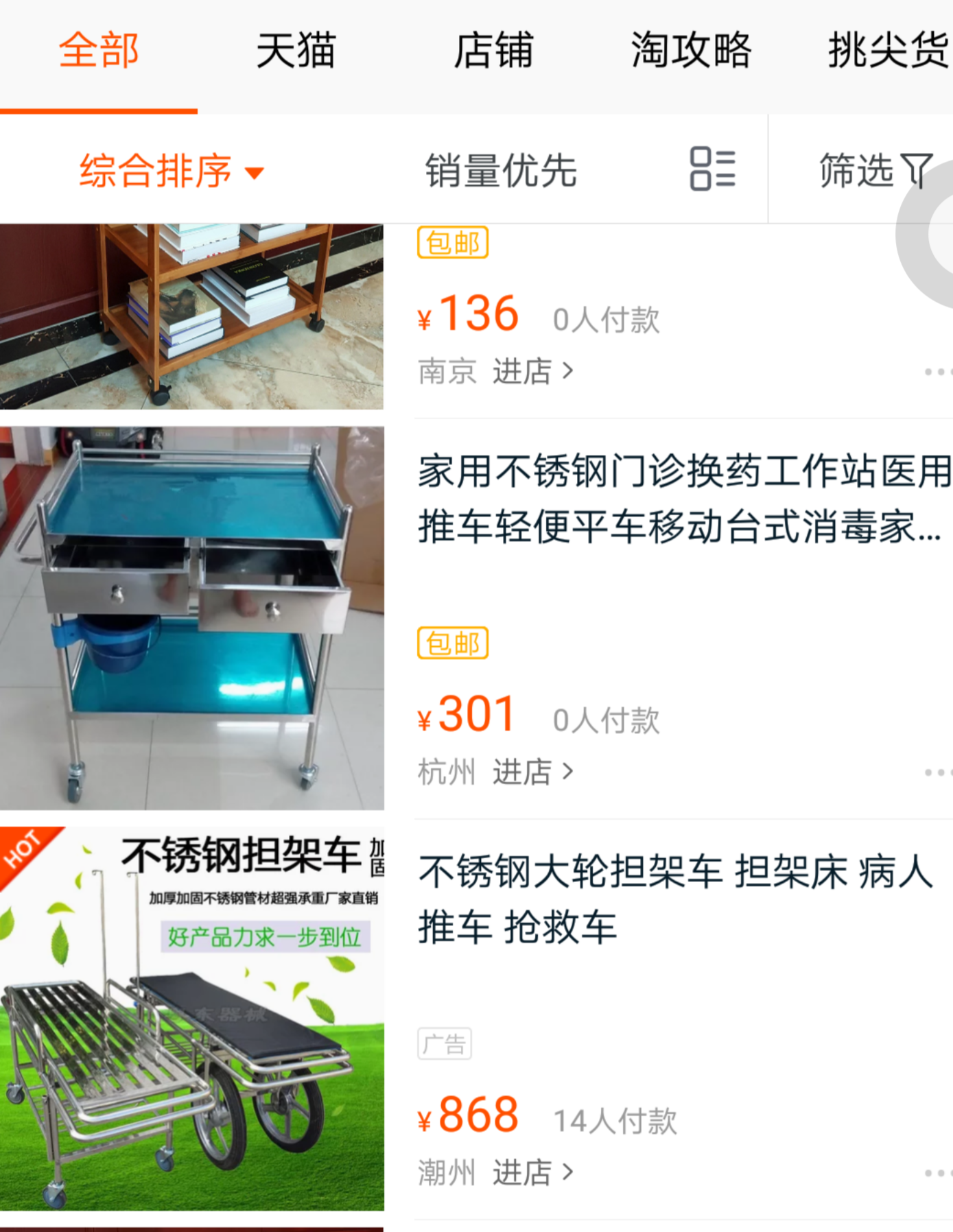Tap the 广告 ad label on the ¥868 listing
Viewport: 953px width, 1232px height.
pos(444,1043)
